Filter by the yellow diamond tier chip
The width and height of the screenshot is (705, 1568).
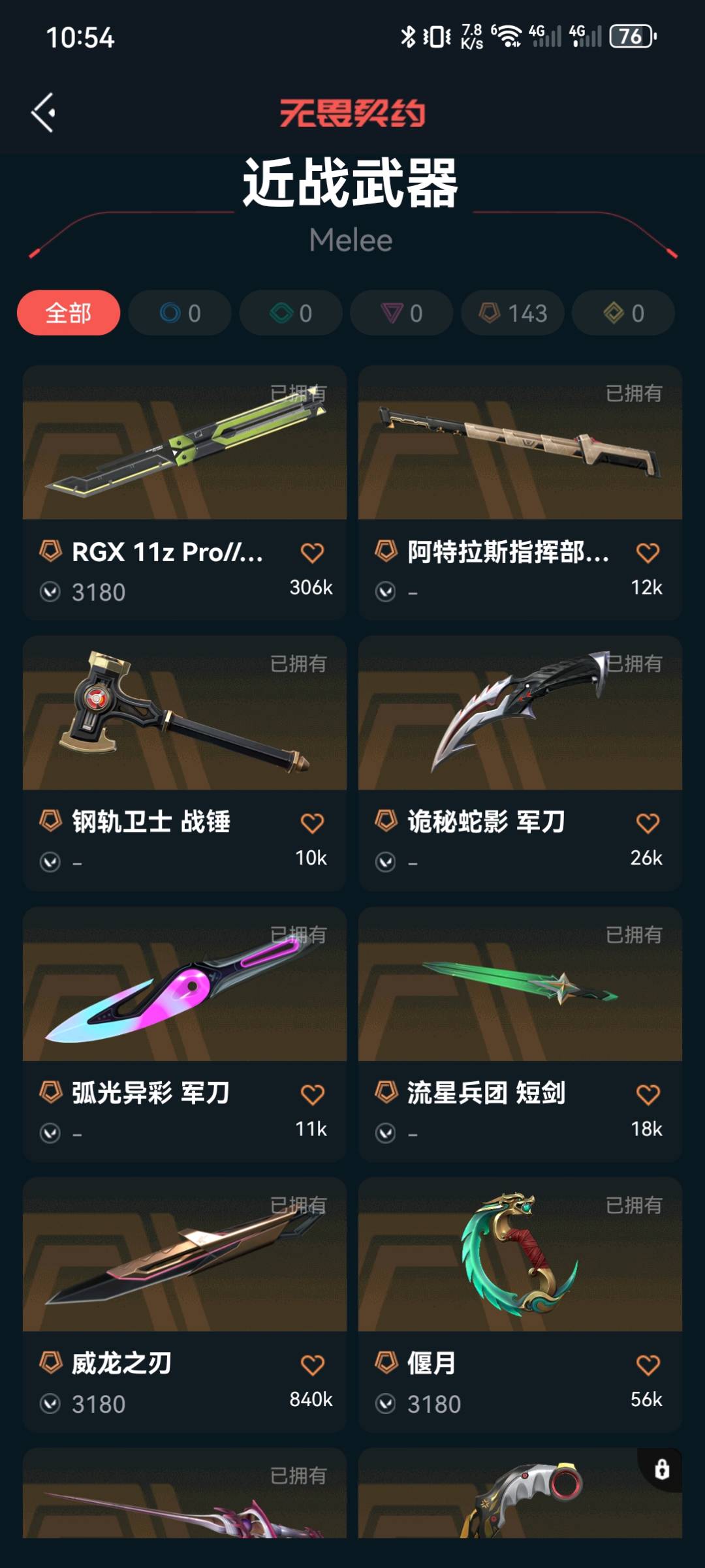point(623,313)
